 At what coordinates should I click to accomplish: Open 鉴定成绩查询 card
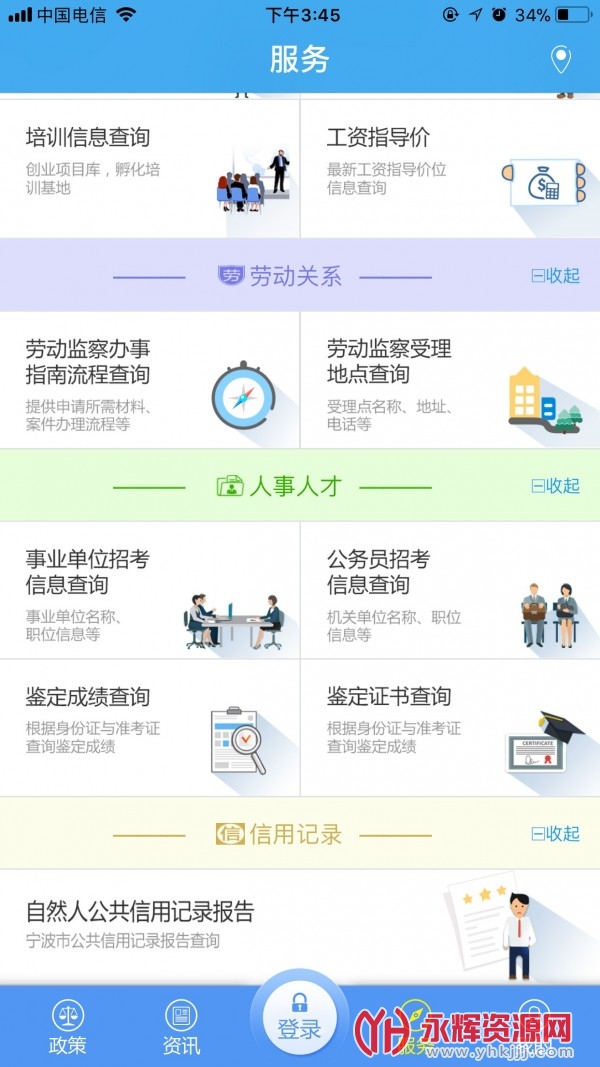pyautogui.click(x=150, y=728)
